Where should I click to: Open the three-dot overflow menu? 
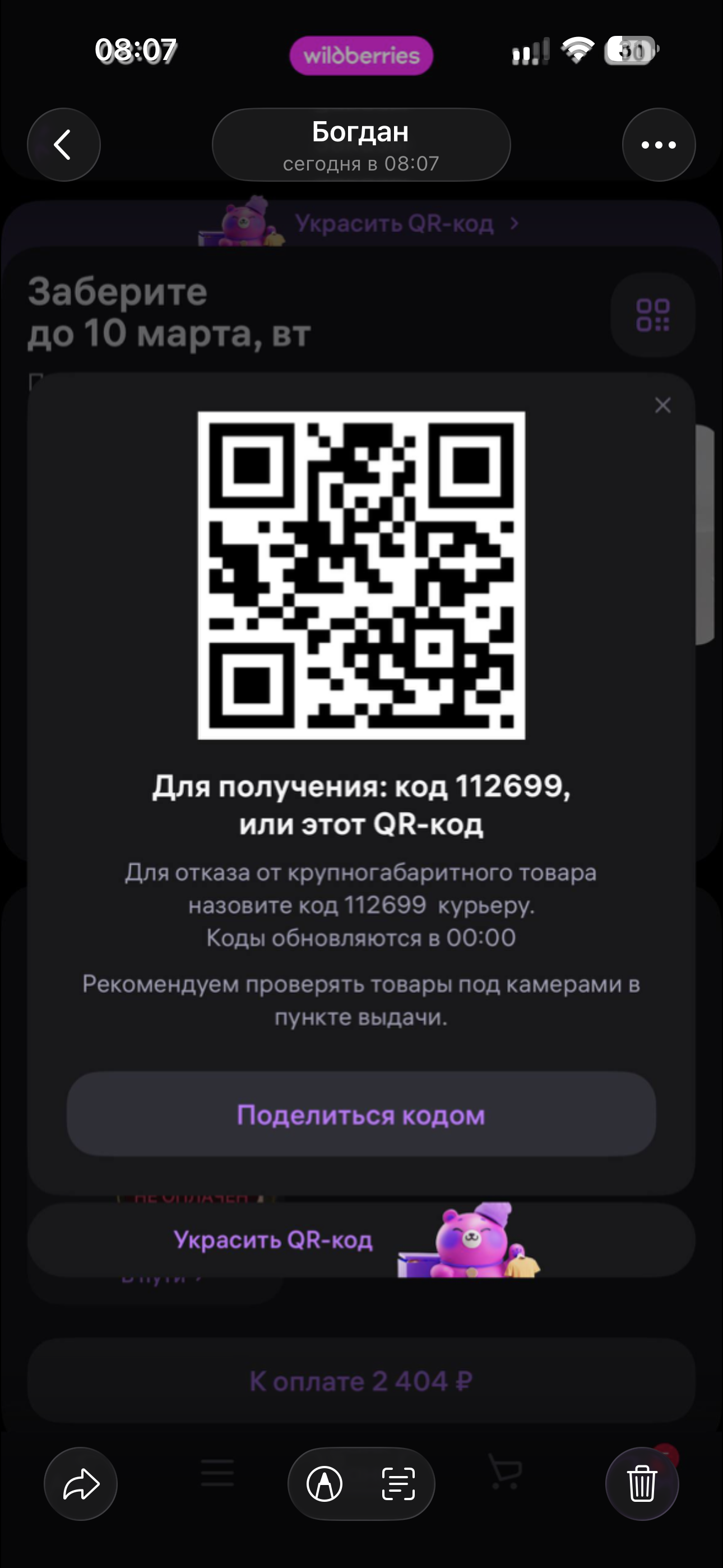[659, 145]
